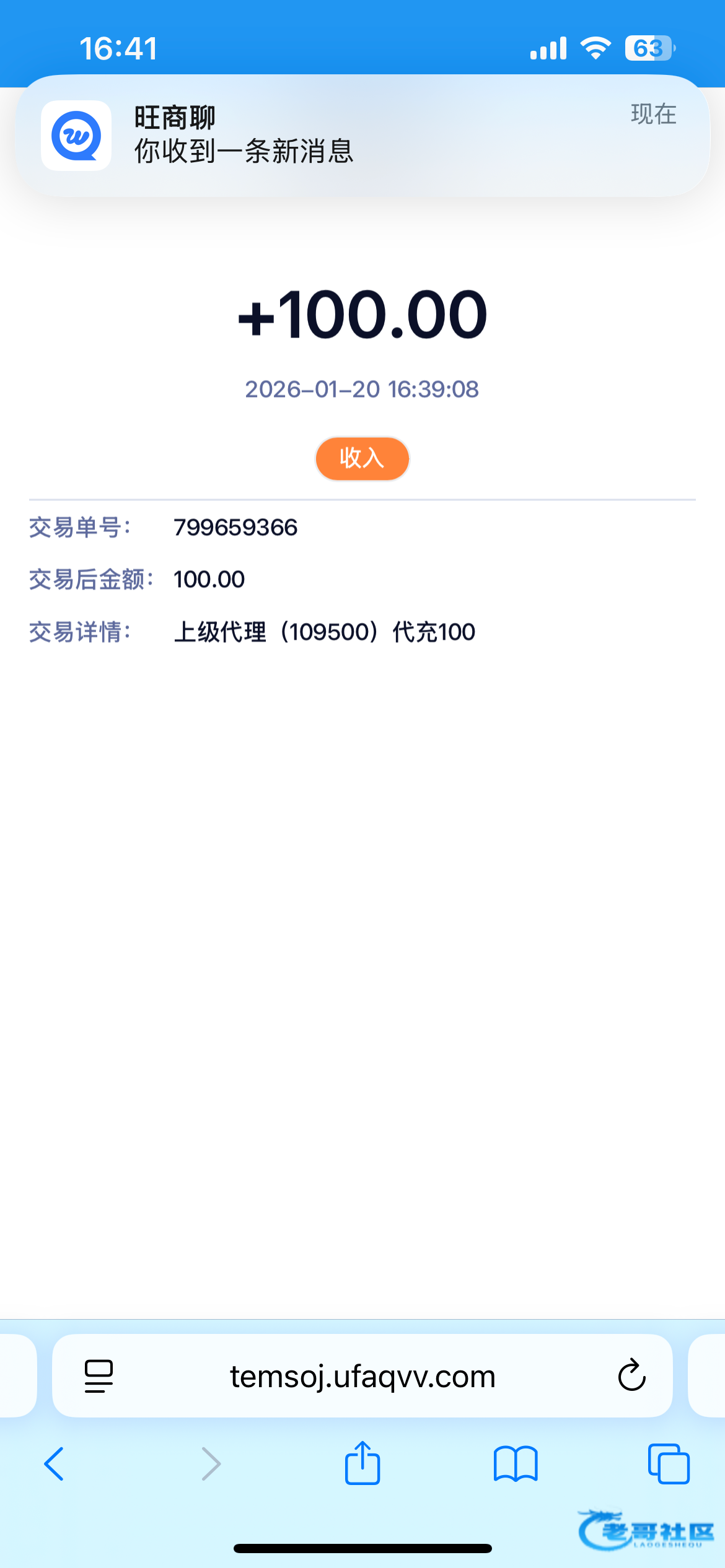Reload the current page
Screen dimensions: 725x1568
631,1376
